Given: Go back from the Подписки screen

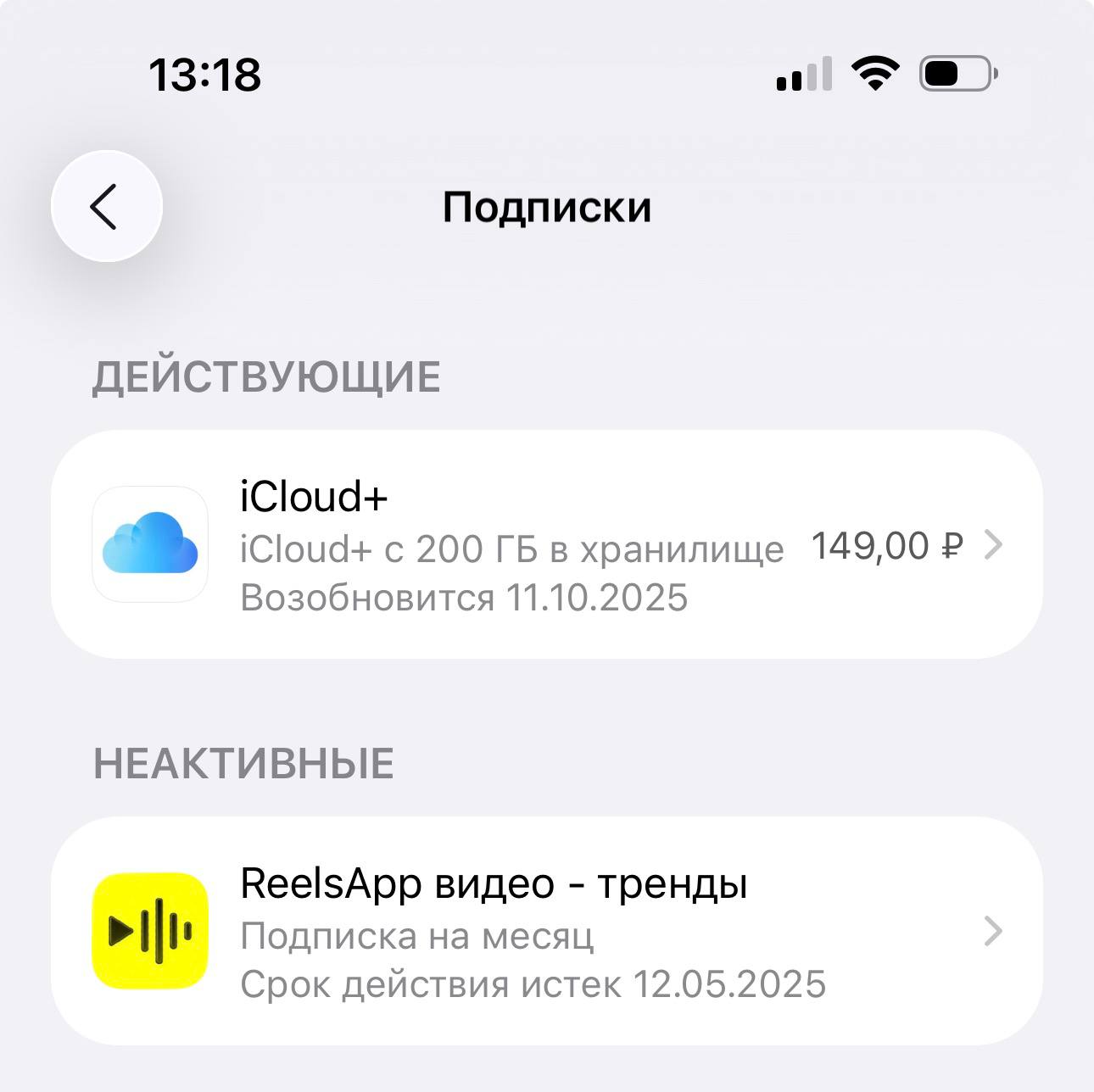Looking at the screenshot, I should (x=106, y=206).
